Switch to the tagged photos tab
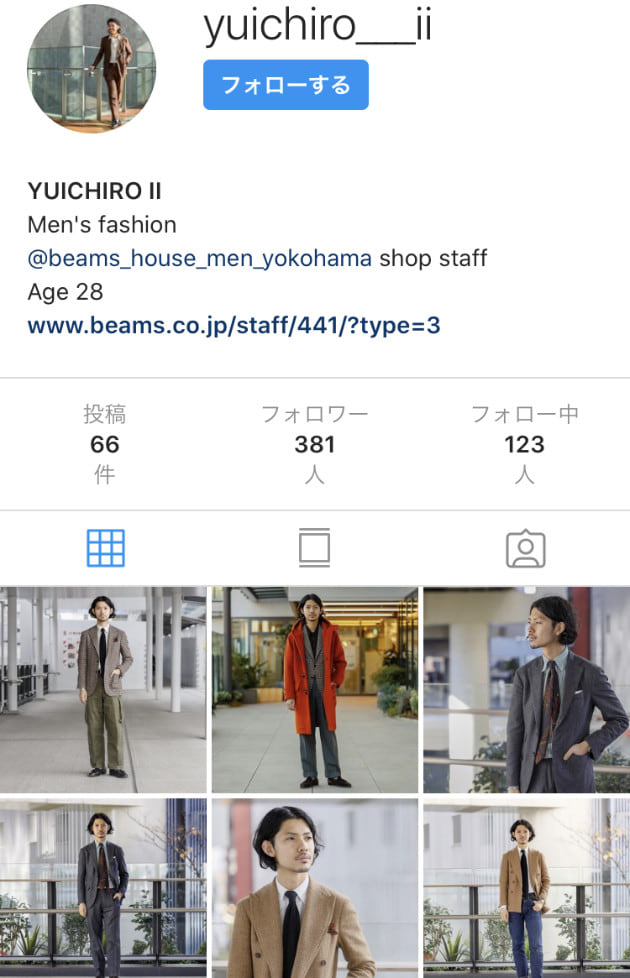 [x=524, y=547]
